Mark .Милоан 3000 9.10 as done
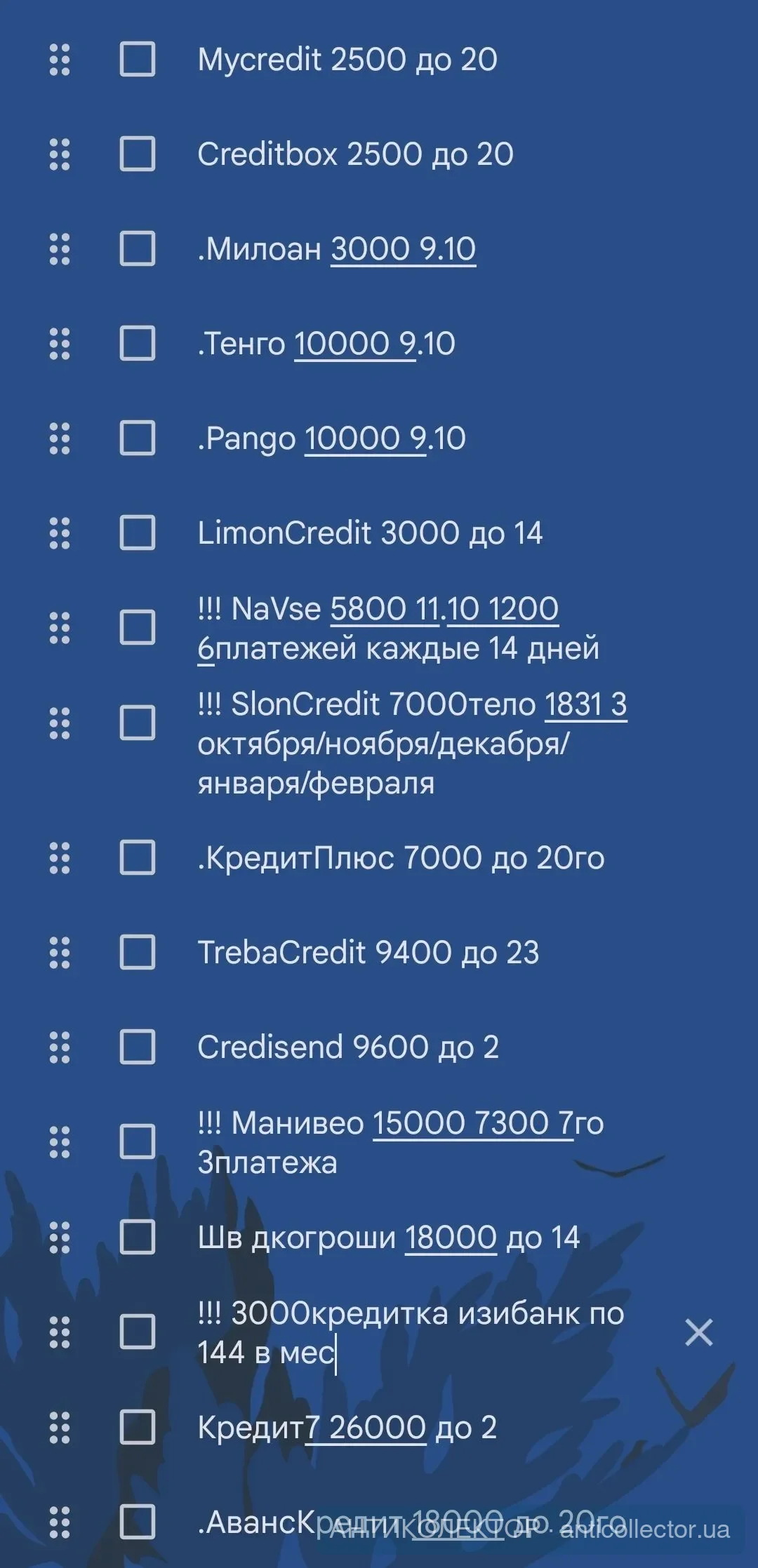 coord(138,248)
